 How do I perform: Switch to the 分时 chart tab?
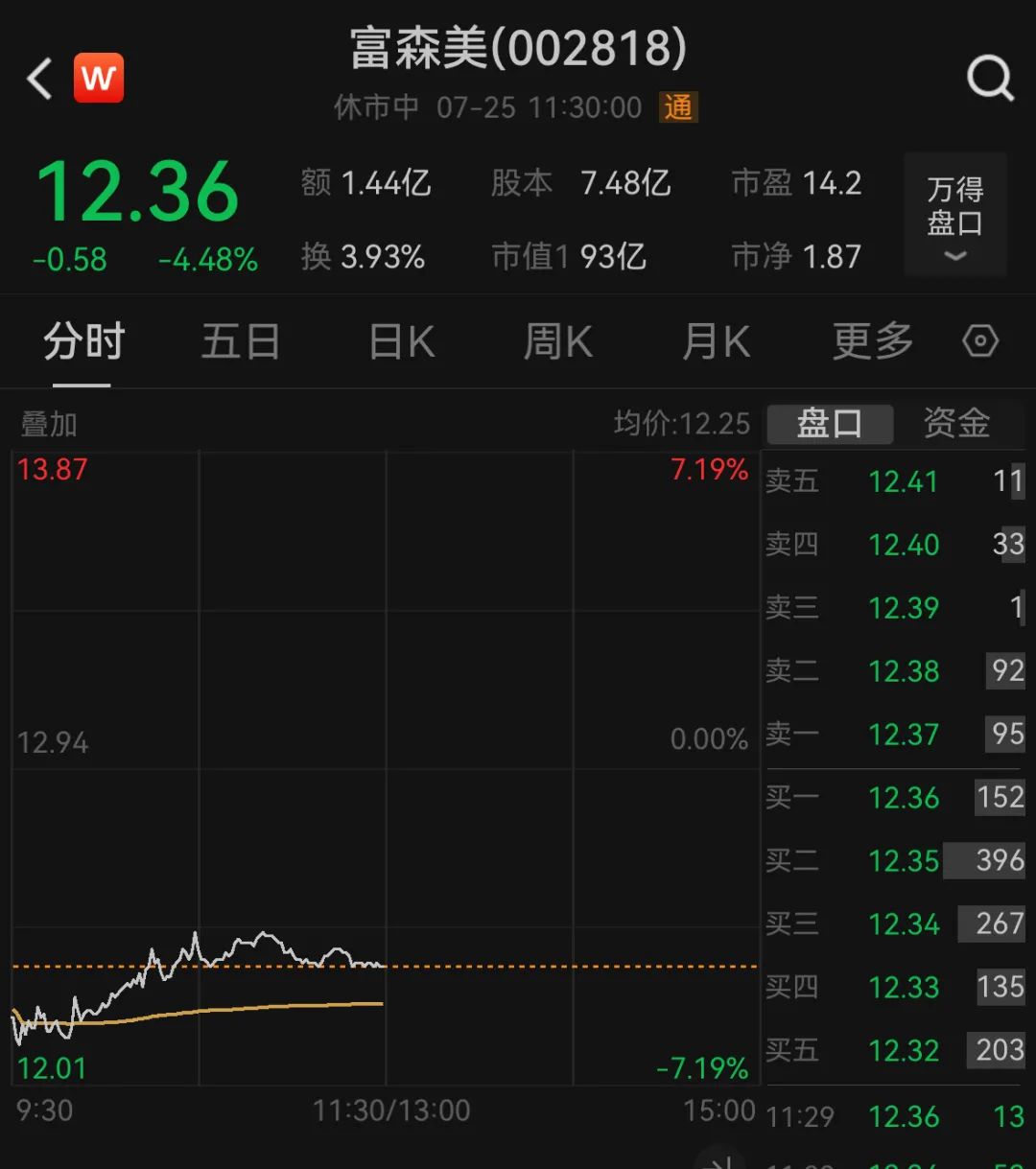[83, 341]
